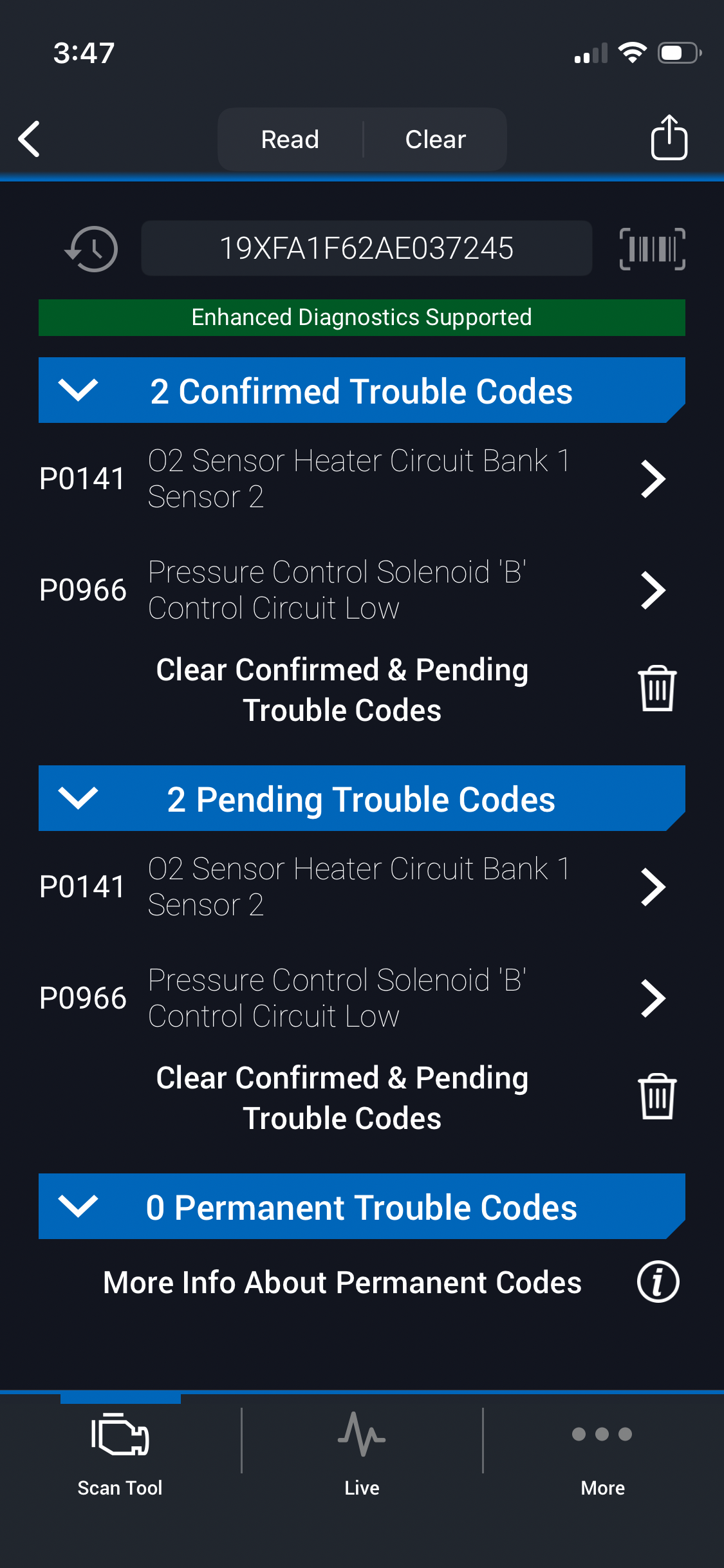Collapse the Permanent Trouble Codes section

pos(78,1206)
